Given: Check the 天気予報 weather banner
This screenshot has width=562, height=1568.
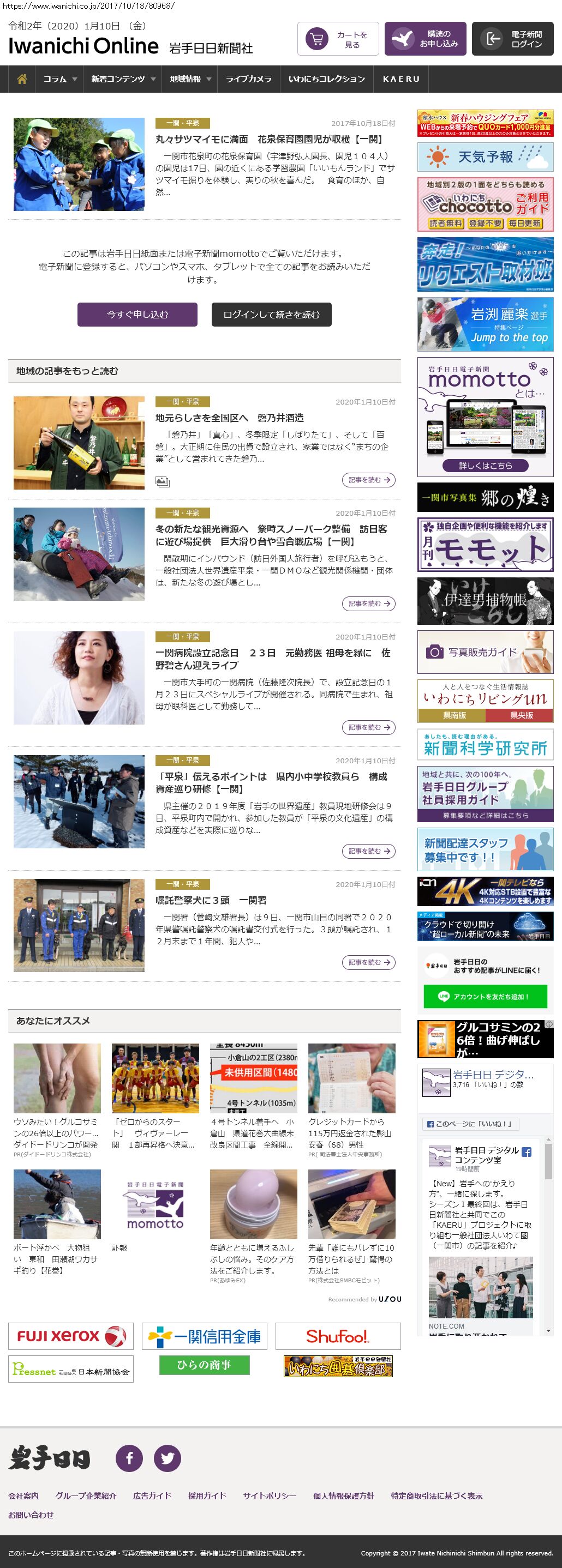Looking at the screenshot, I should coord(485,157).
